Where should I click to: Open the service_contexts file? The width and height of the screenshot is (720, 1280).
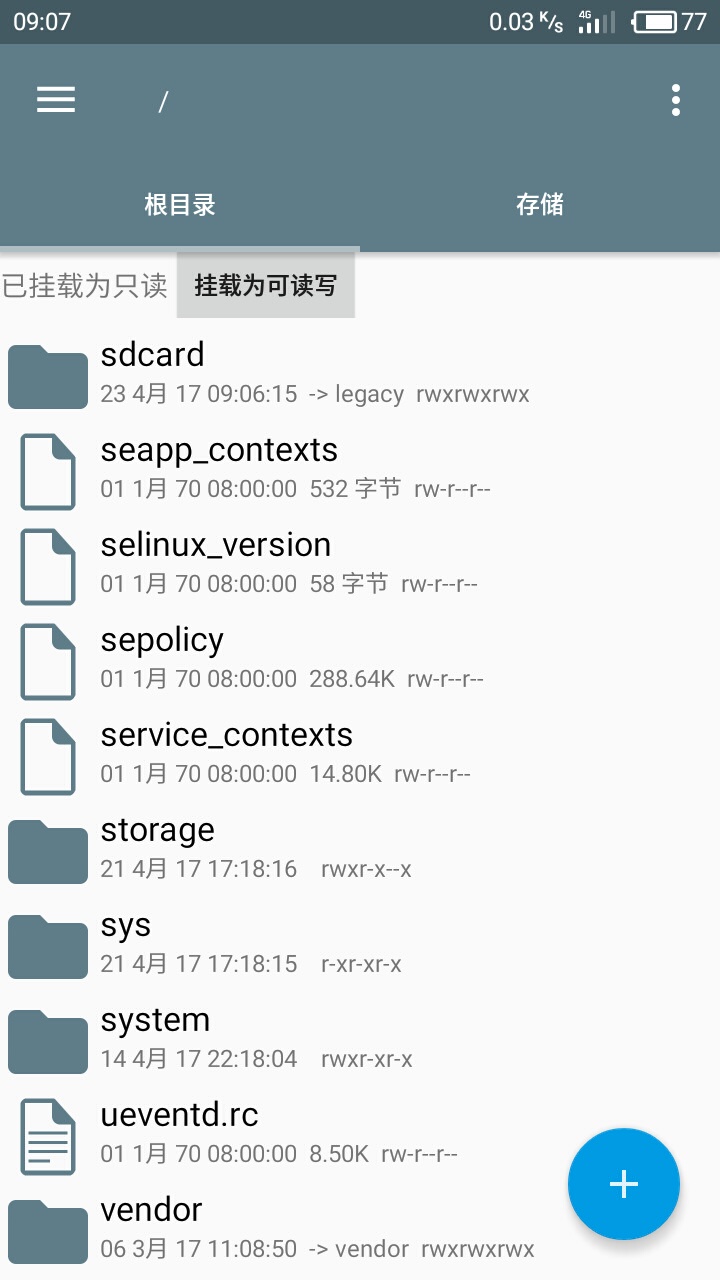(x=300, y=753)
